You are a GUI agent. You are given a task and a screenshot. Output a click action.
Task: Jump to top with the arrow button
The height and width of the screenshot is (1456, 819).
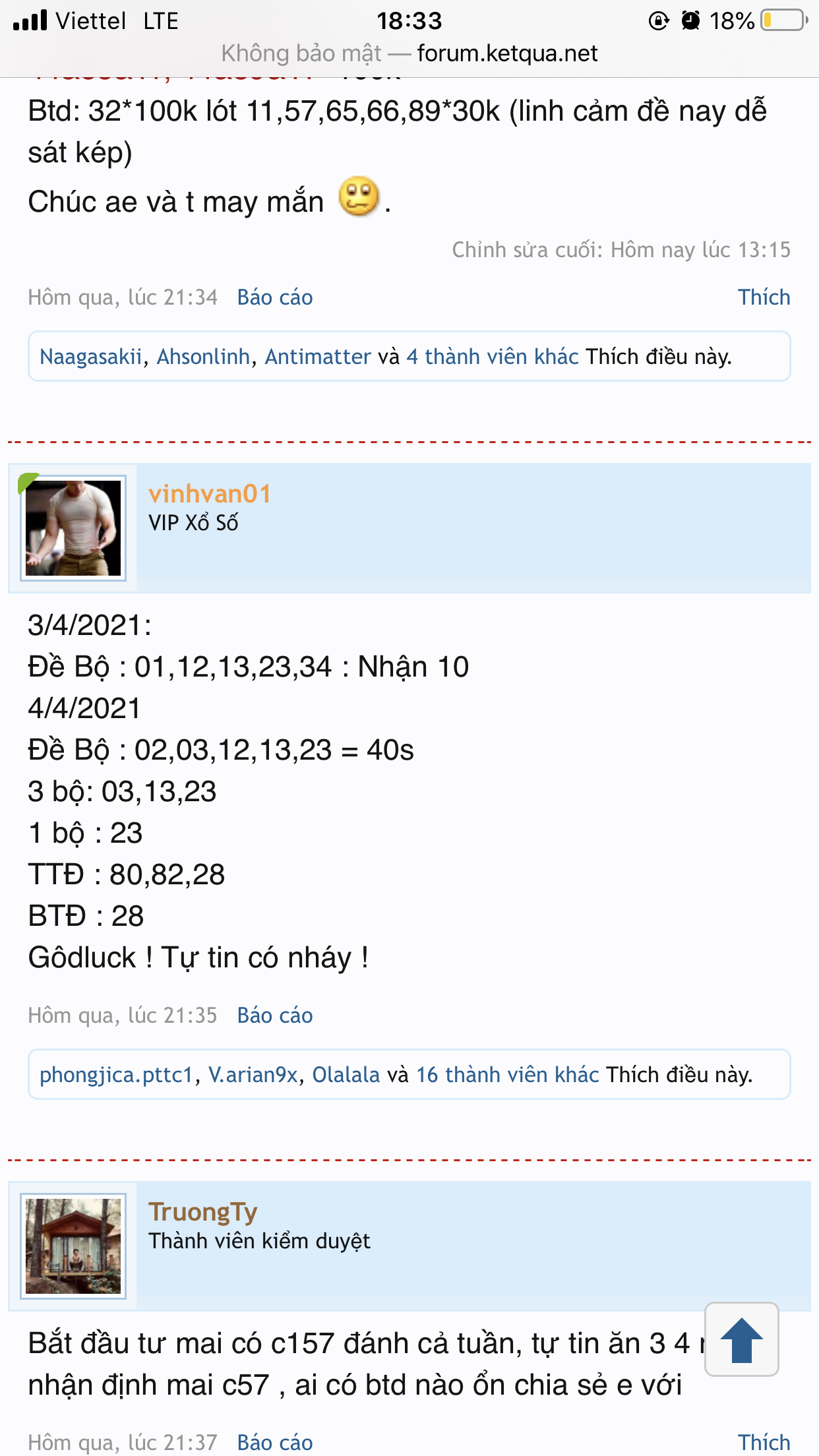[x=742, y=1340]
